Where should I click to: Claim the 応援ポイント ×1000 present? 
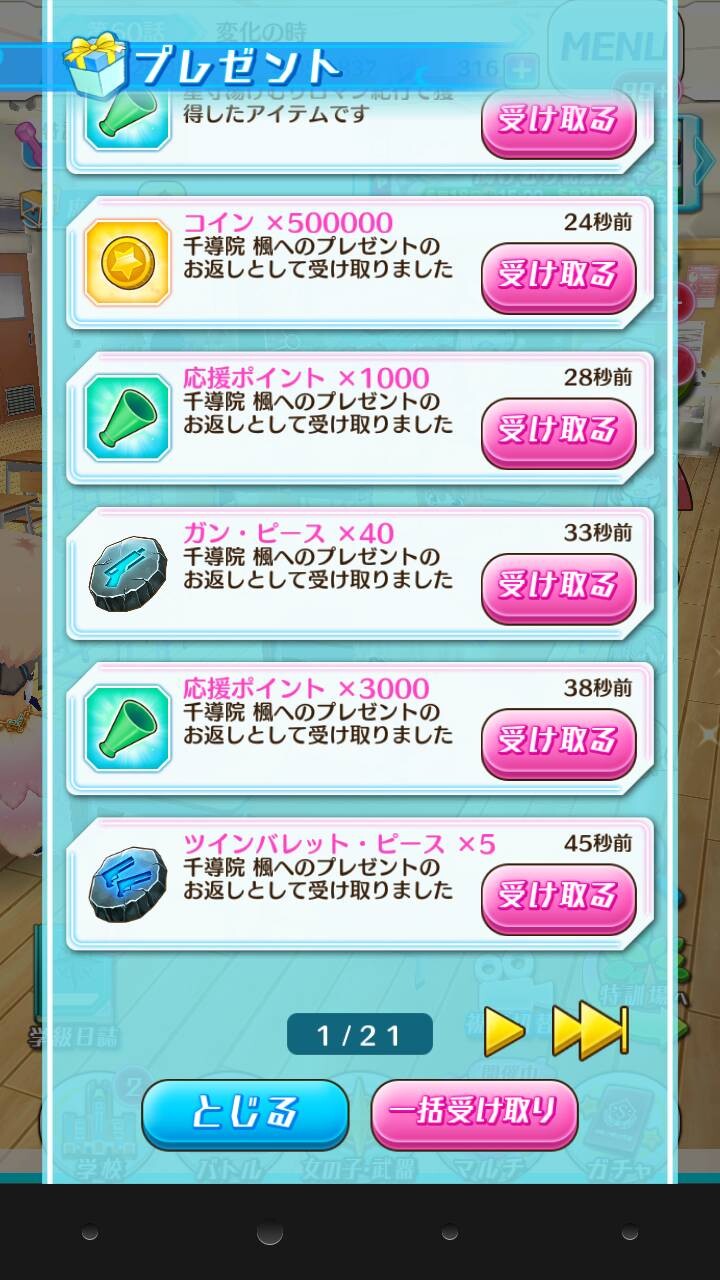pos(559,432)
